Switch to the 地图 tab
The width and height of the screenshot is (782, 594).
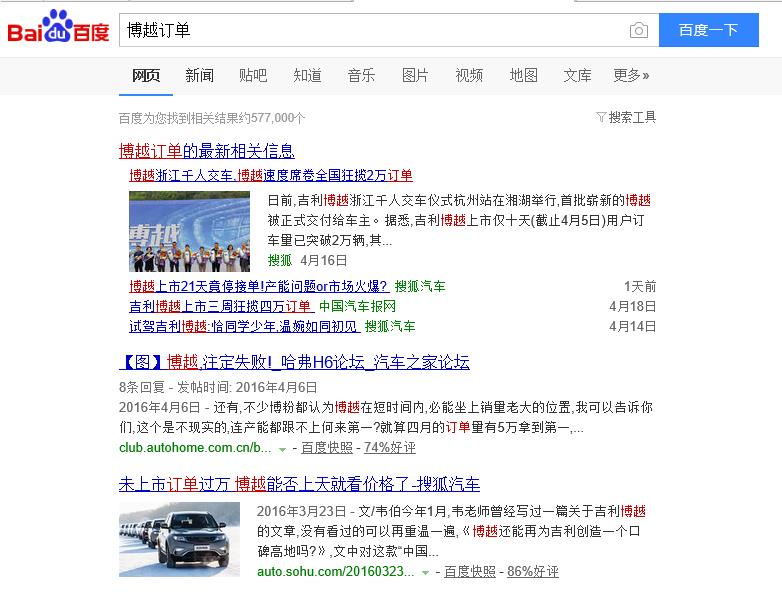(523, 75)
